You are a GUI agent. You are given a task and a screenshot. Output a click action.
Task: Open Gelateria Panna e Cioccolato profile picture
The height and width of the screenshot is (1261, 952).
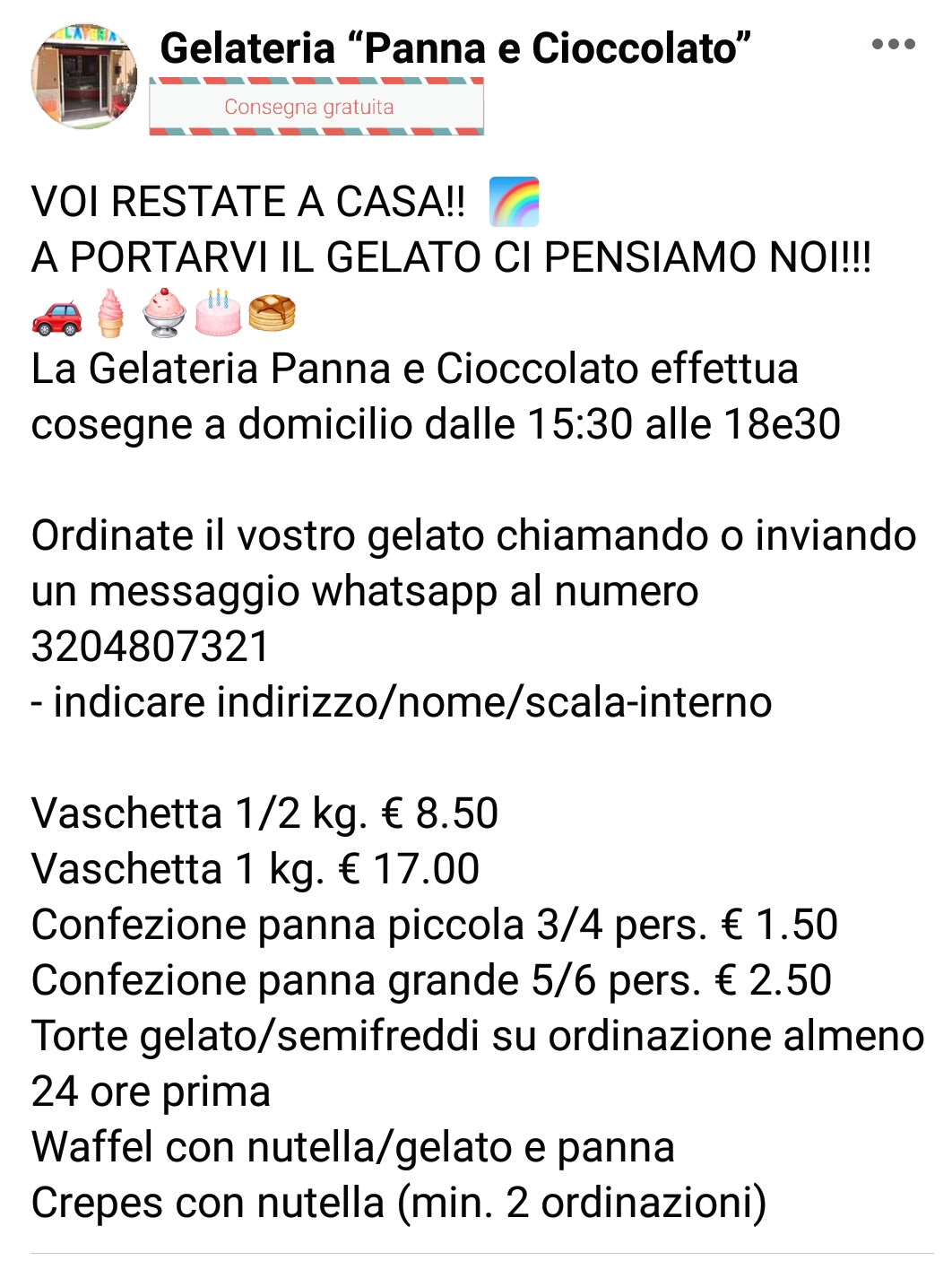coord(84,77)
